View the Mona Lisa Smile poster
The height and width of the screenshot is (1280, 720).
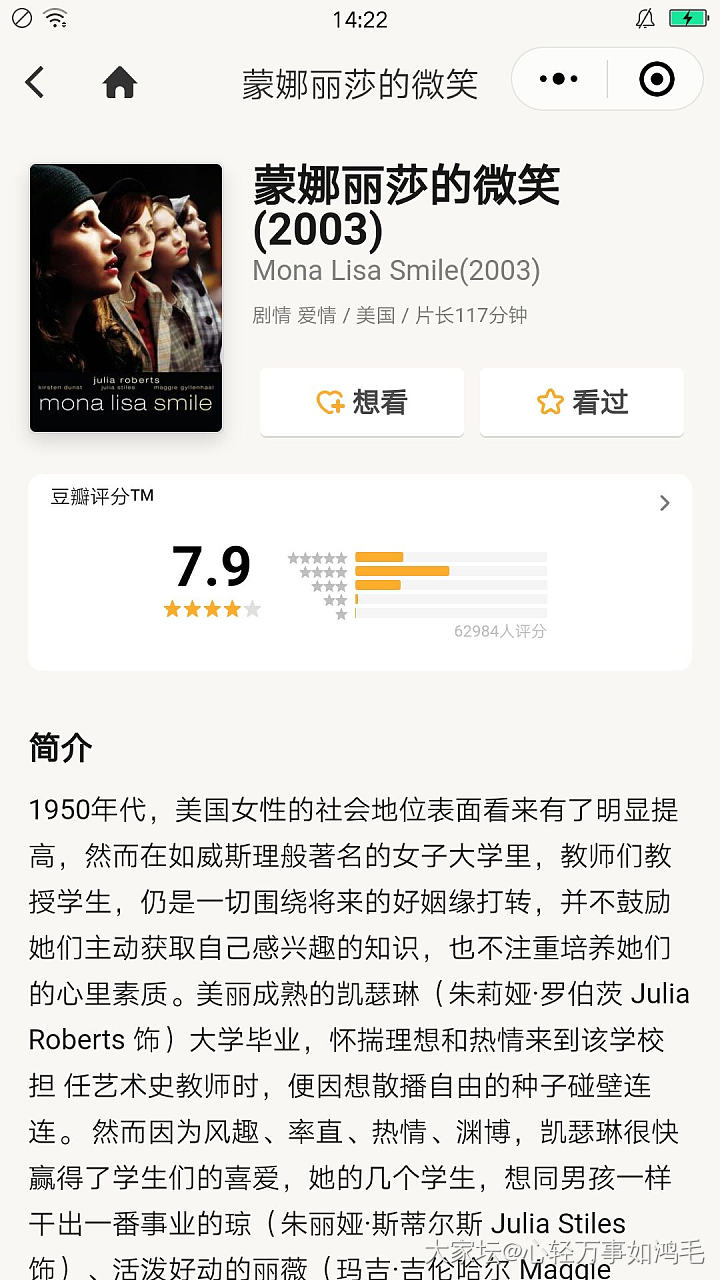(x=126, y=298)
